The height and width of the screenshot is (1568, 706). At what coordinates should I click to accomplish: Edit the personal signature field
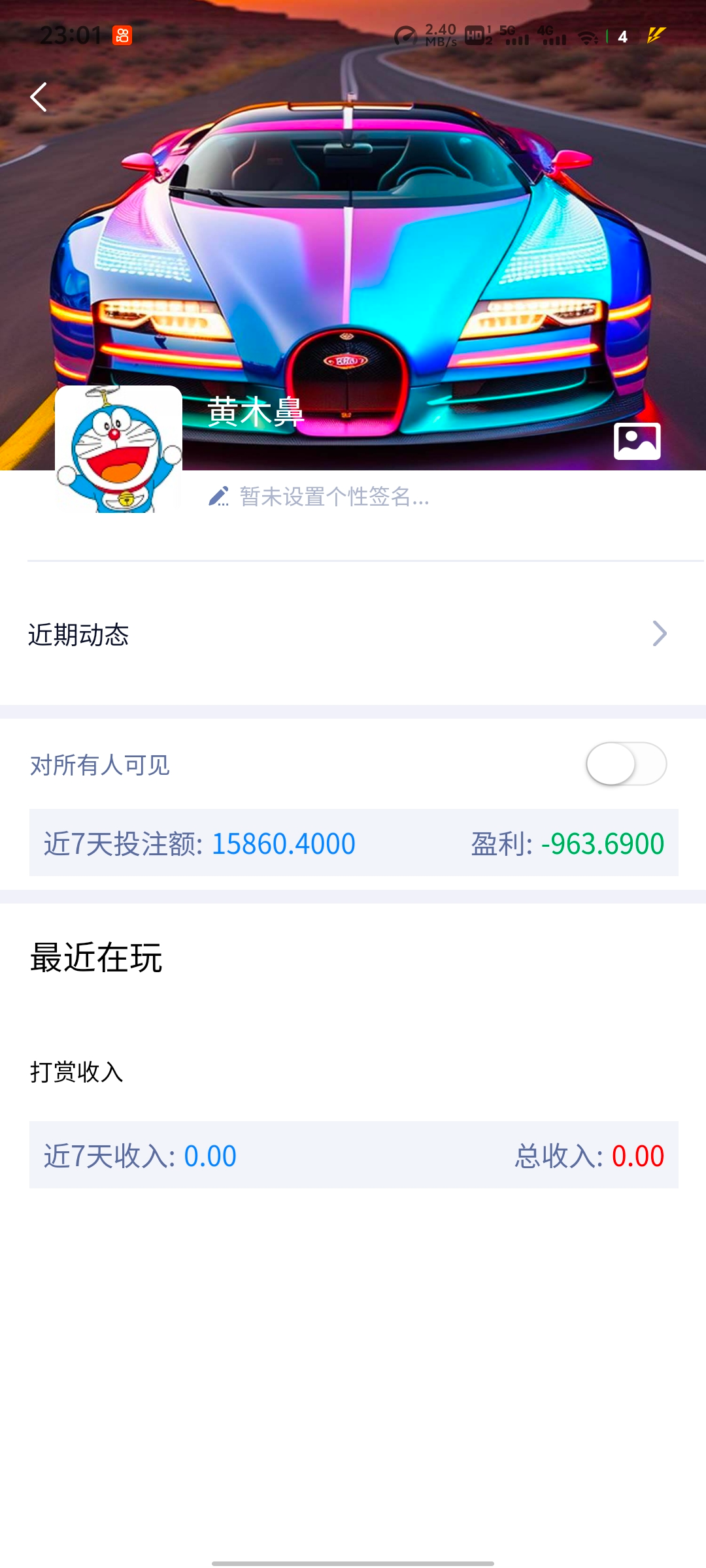[x=318, y=497]
